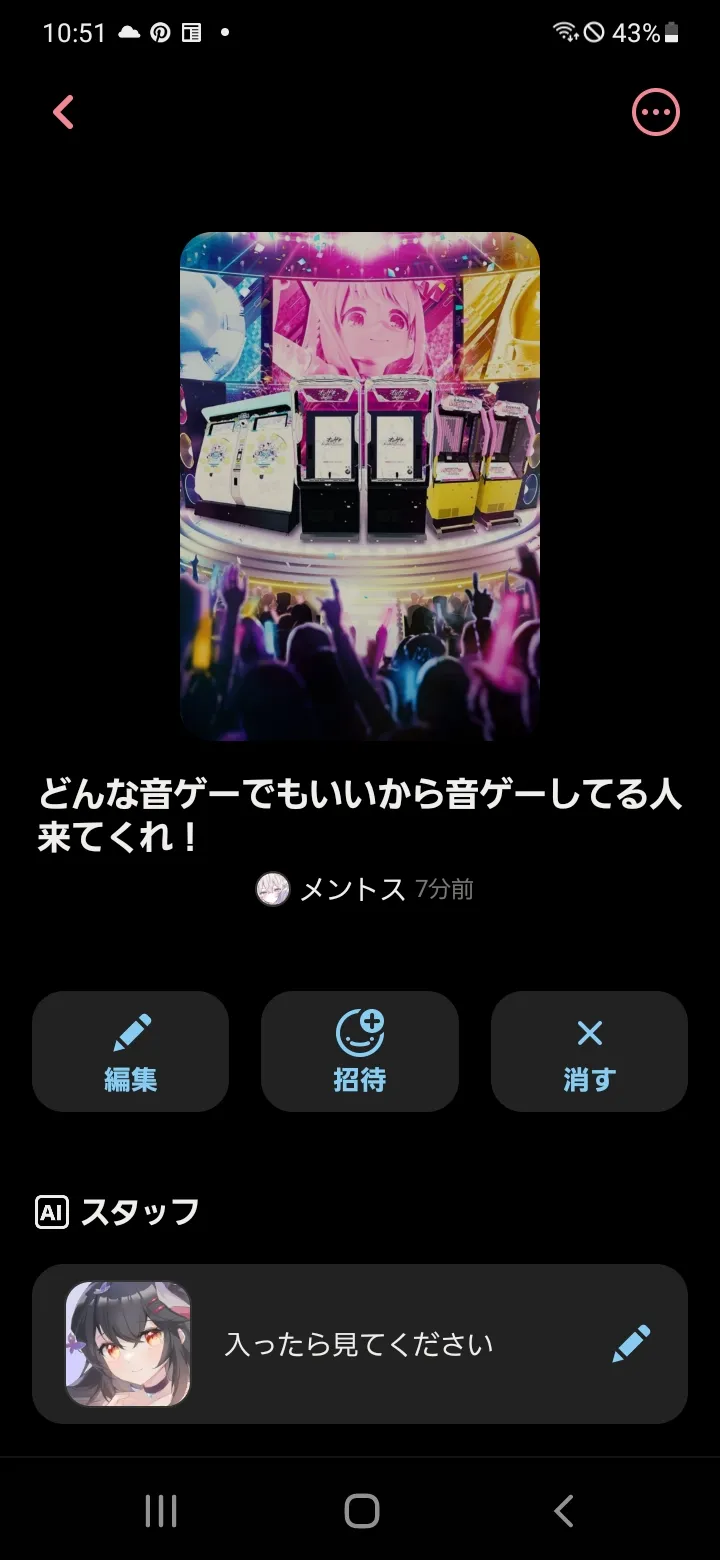Delete the room with 消す
This screenshot has height=1560, width=720.
point(589,1051)
